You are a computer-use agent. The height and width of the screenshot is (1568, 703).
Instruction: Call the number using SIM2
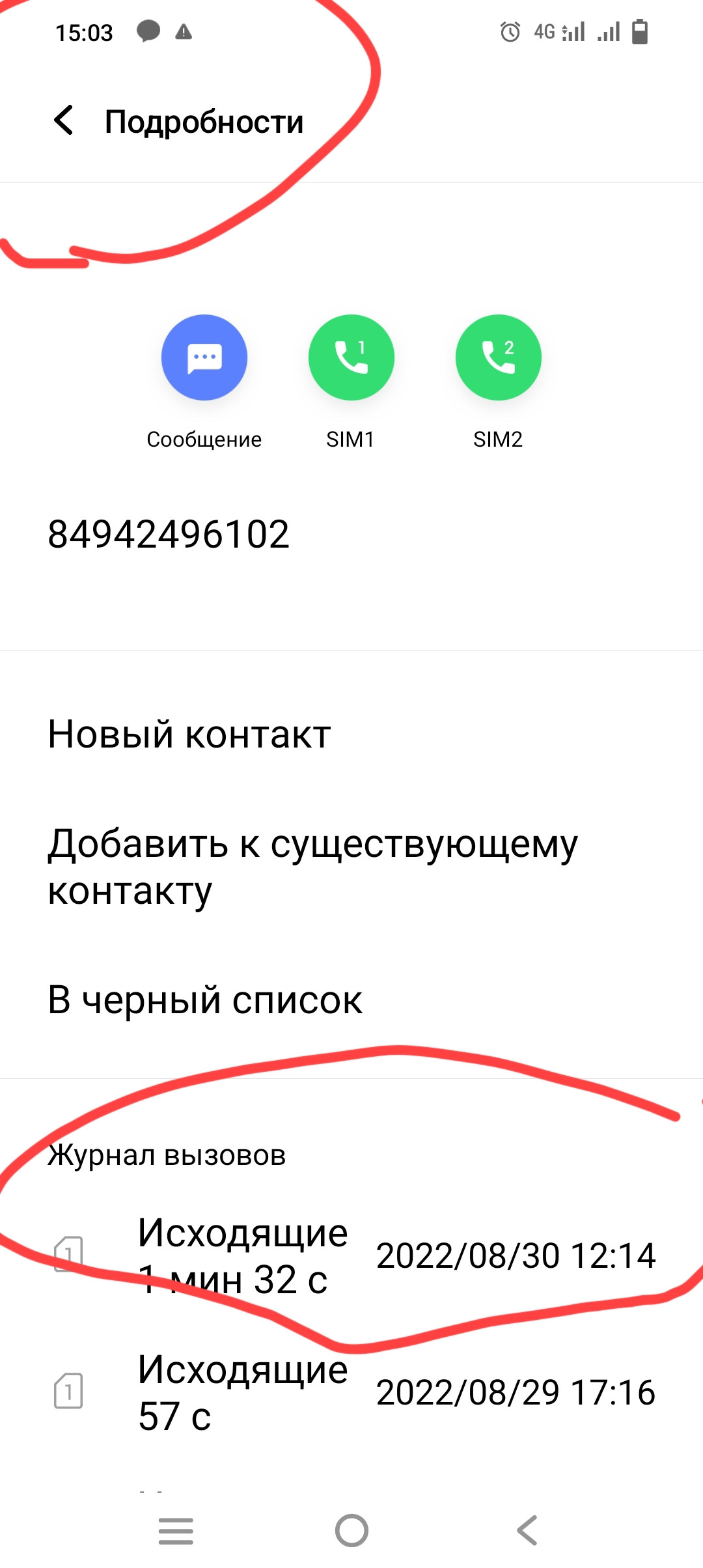tap(499, 357)
